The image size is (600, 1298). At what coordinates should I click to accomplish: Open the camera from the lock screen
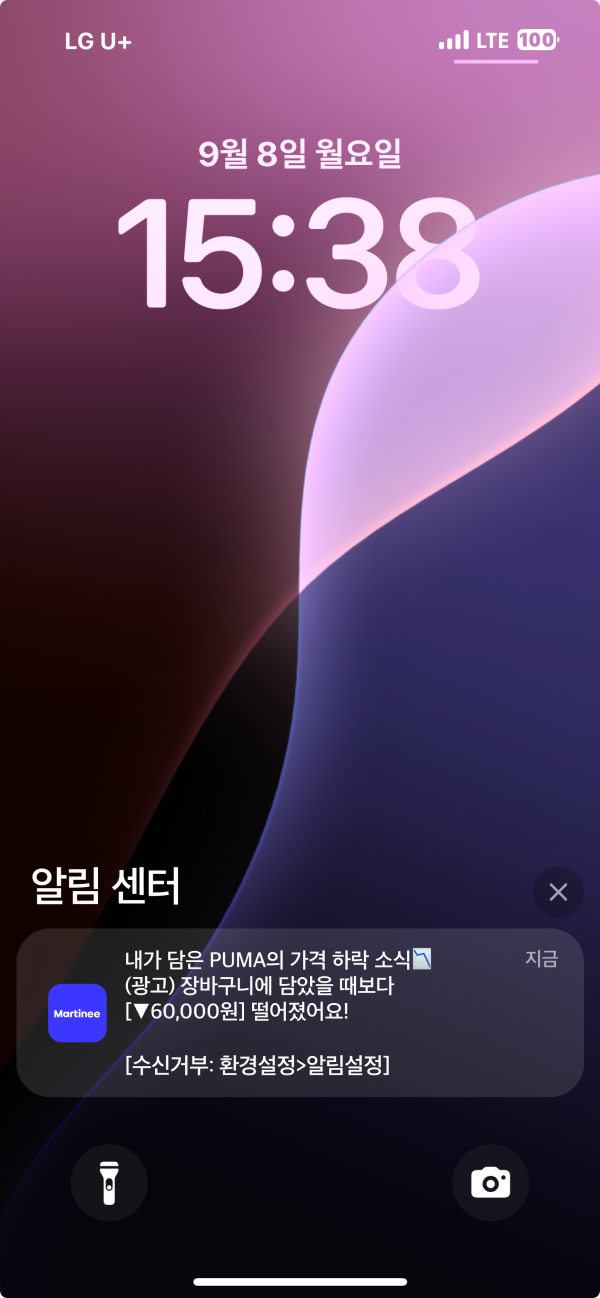point(490,1184)
